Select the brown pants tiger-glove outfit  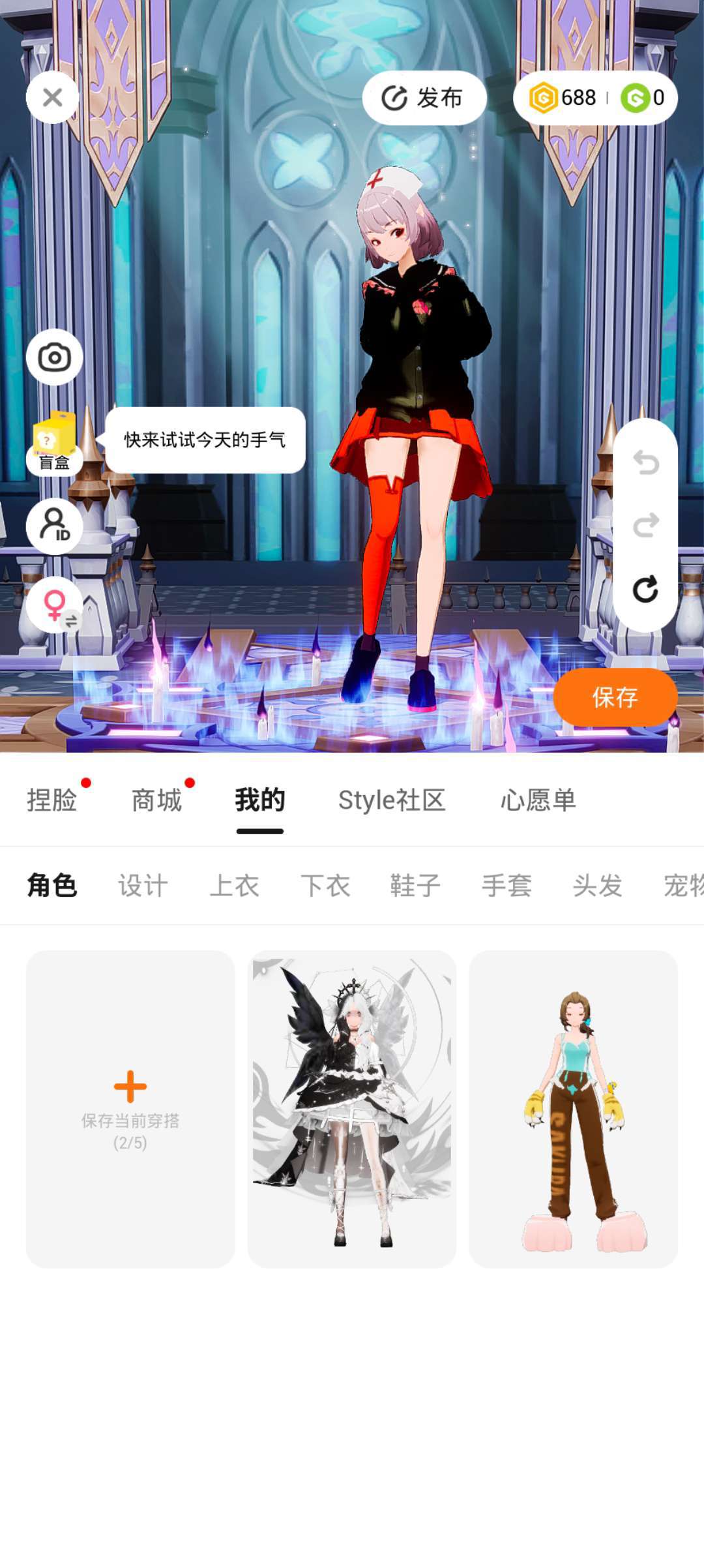click(574, 1108)
